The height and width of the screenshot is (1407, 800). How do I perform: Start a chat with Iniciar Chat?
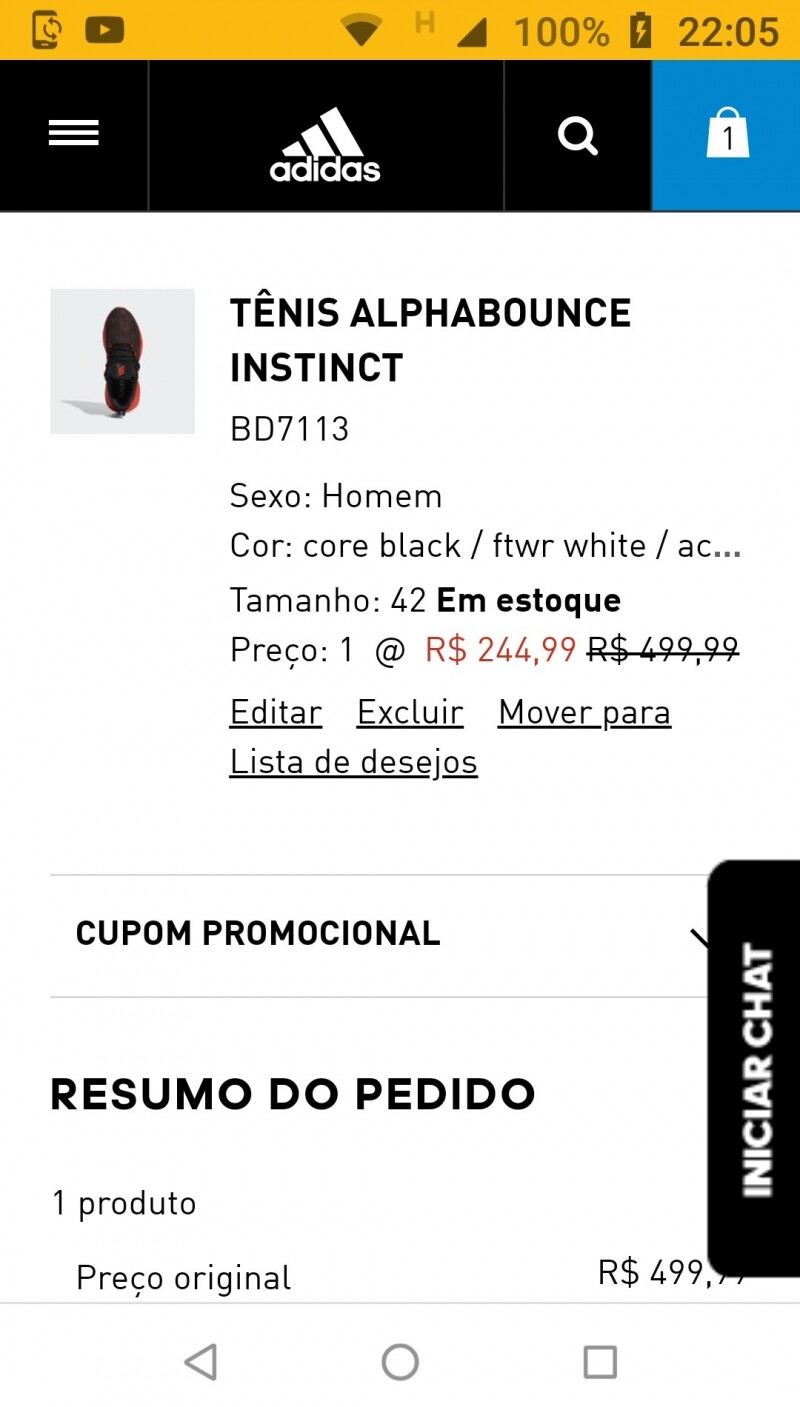coord(757,1068)
